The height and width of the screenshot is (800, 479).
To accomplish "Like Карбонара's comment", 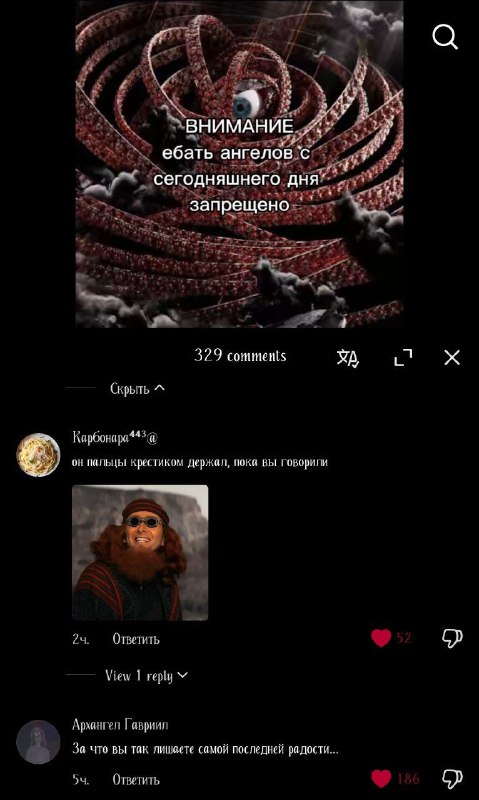I will coord(381,638).
